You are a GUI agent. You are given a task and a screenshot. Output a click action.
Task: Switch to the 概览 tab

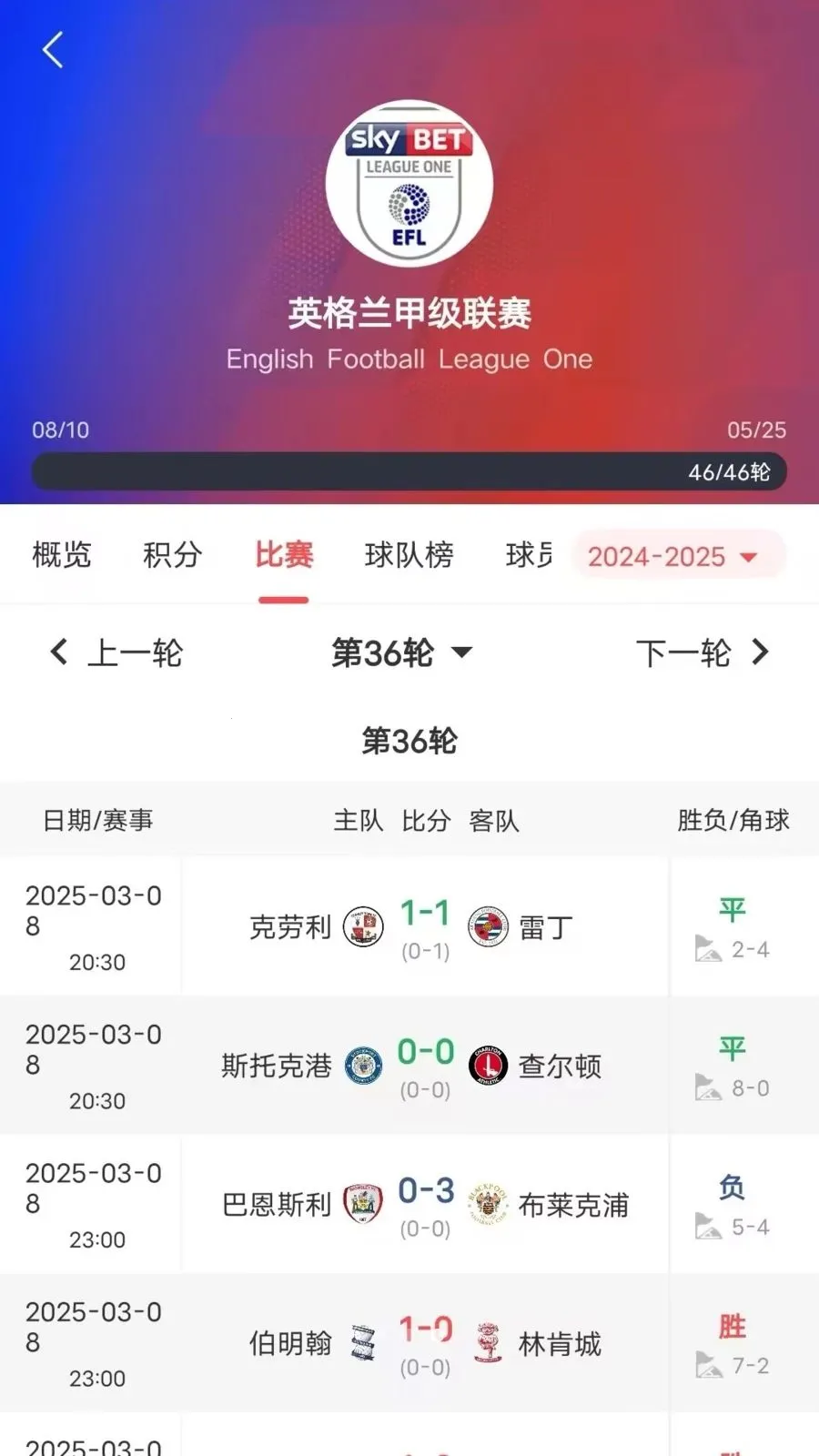click(x=62, y=554)
